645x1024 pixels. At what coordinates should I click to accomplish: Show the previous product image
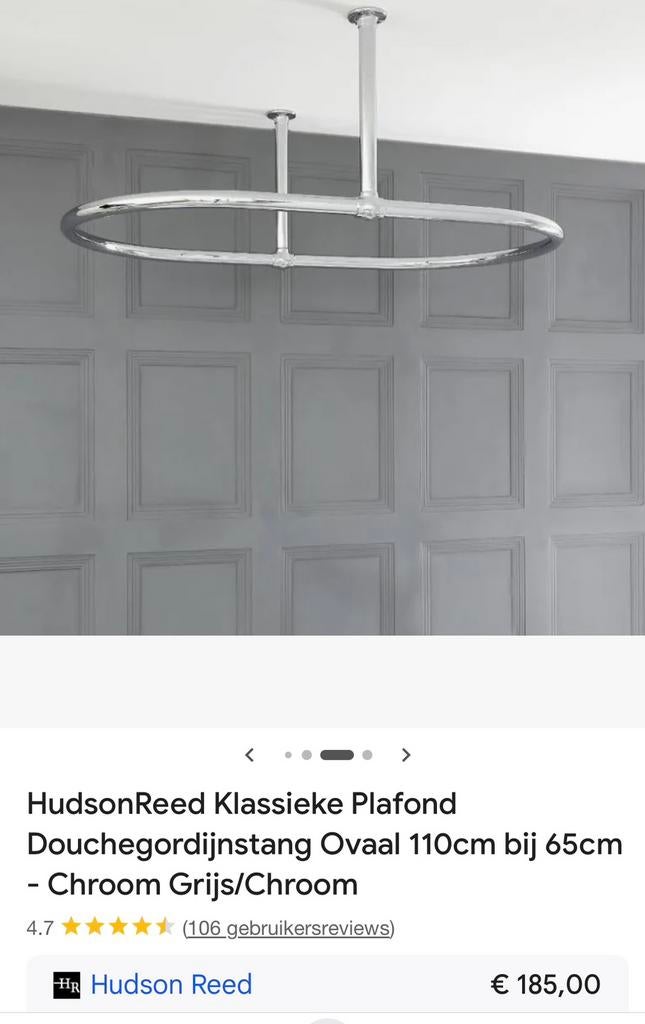click(x=250, y=755)
